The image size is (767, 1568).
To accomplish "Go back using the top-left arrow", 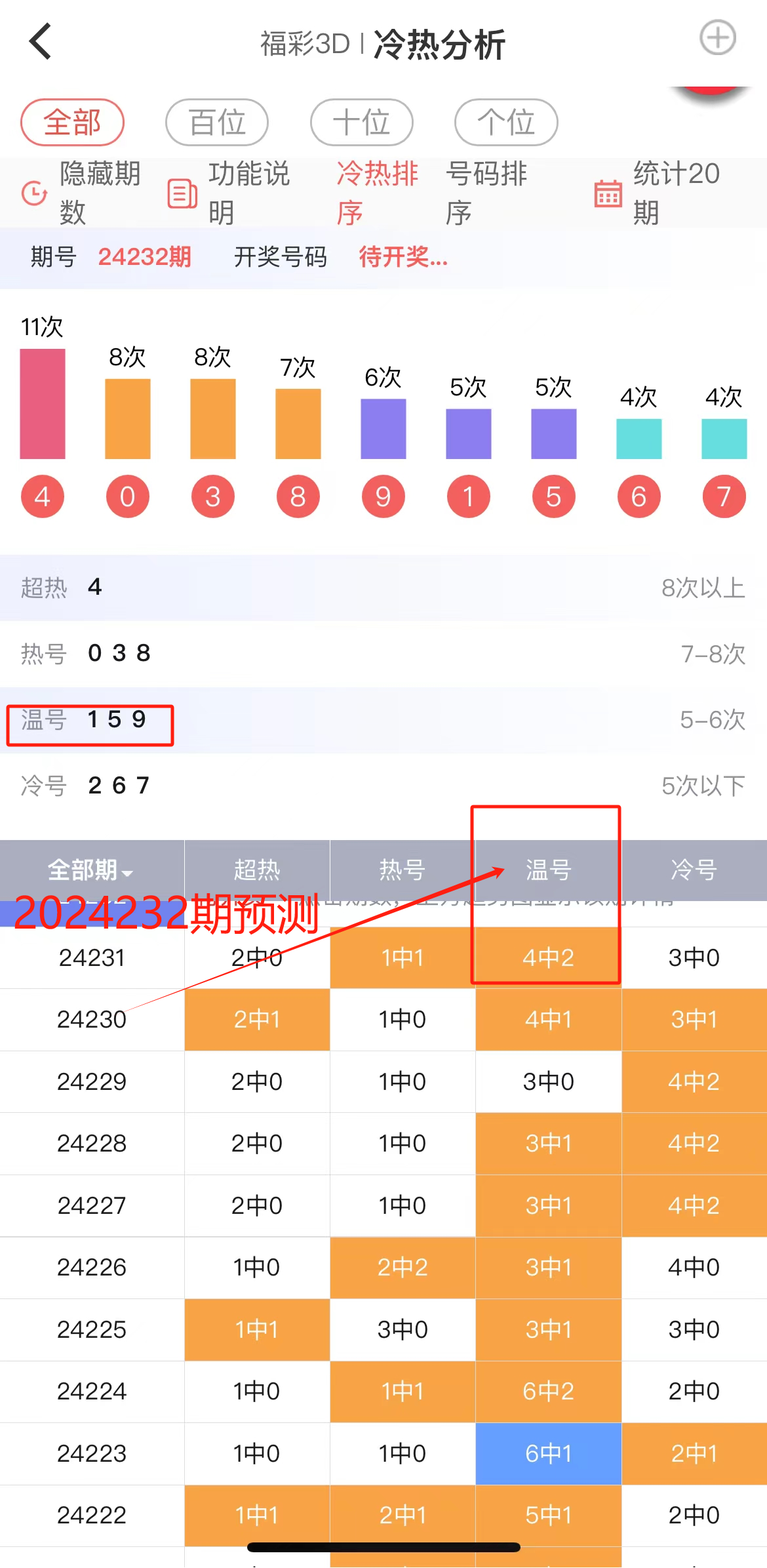I will [41, 41].
